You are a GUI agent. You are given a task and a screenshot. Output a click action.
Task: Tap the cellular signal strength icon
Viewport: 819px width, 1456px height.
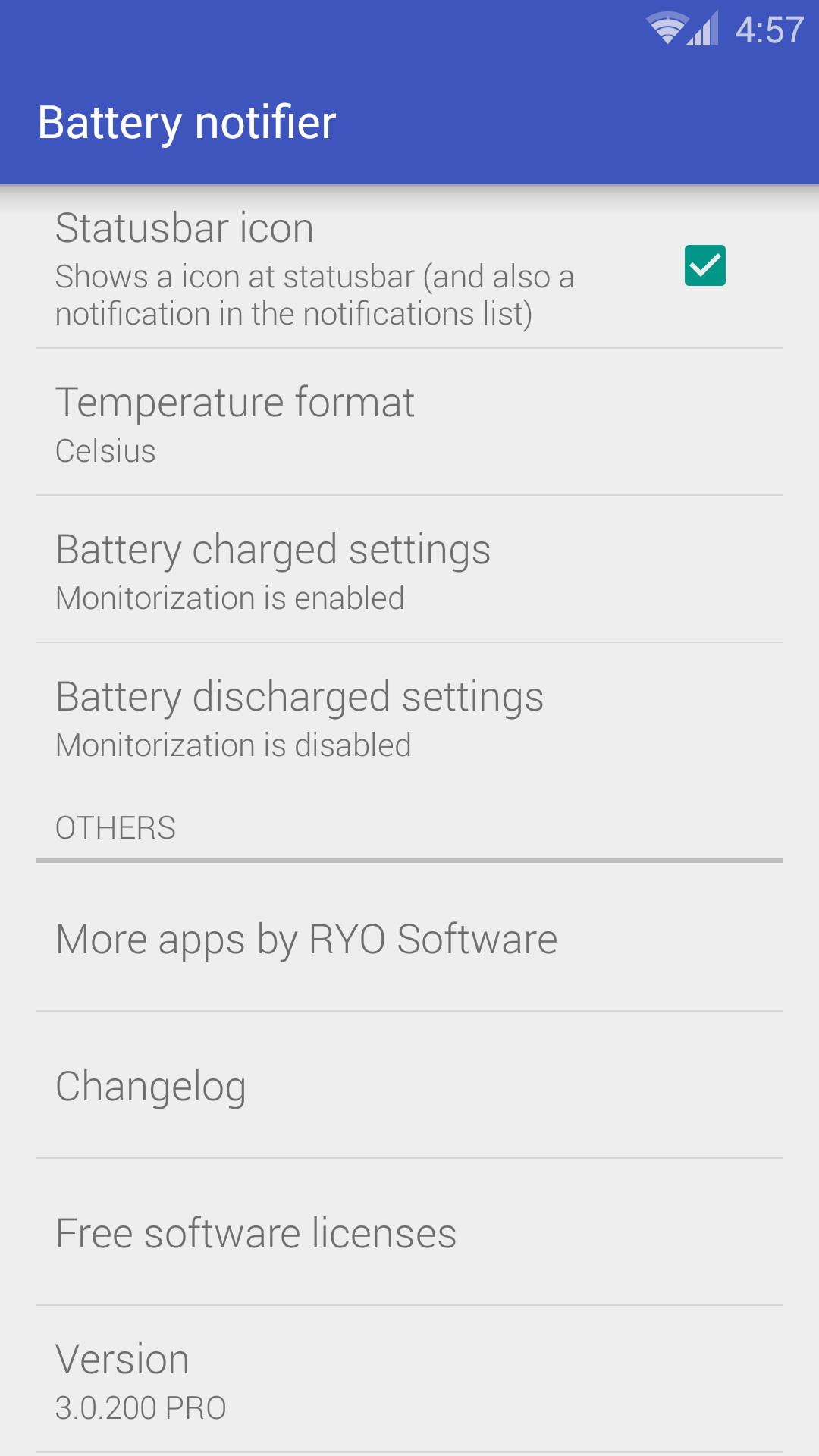tap(704, 28)
